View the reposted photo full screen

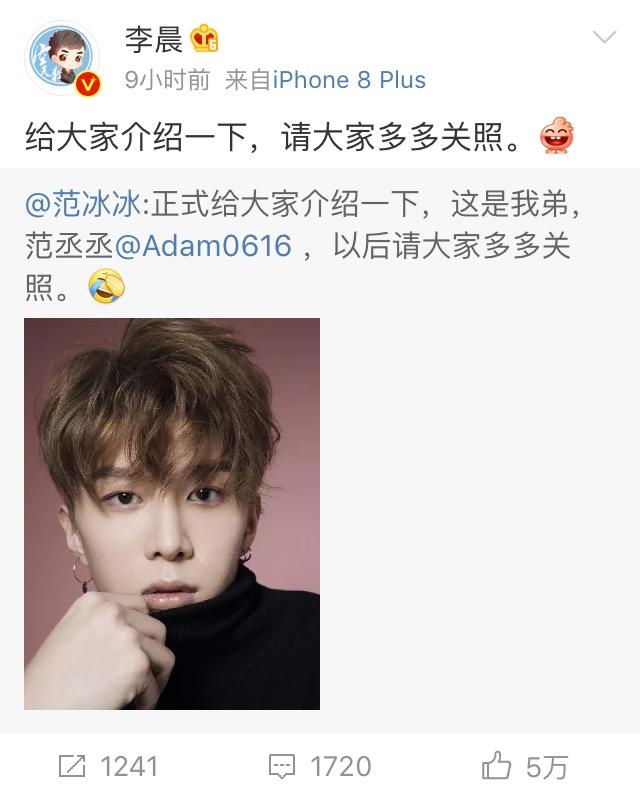pos(172,514)
